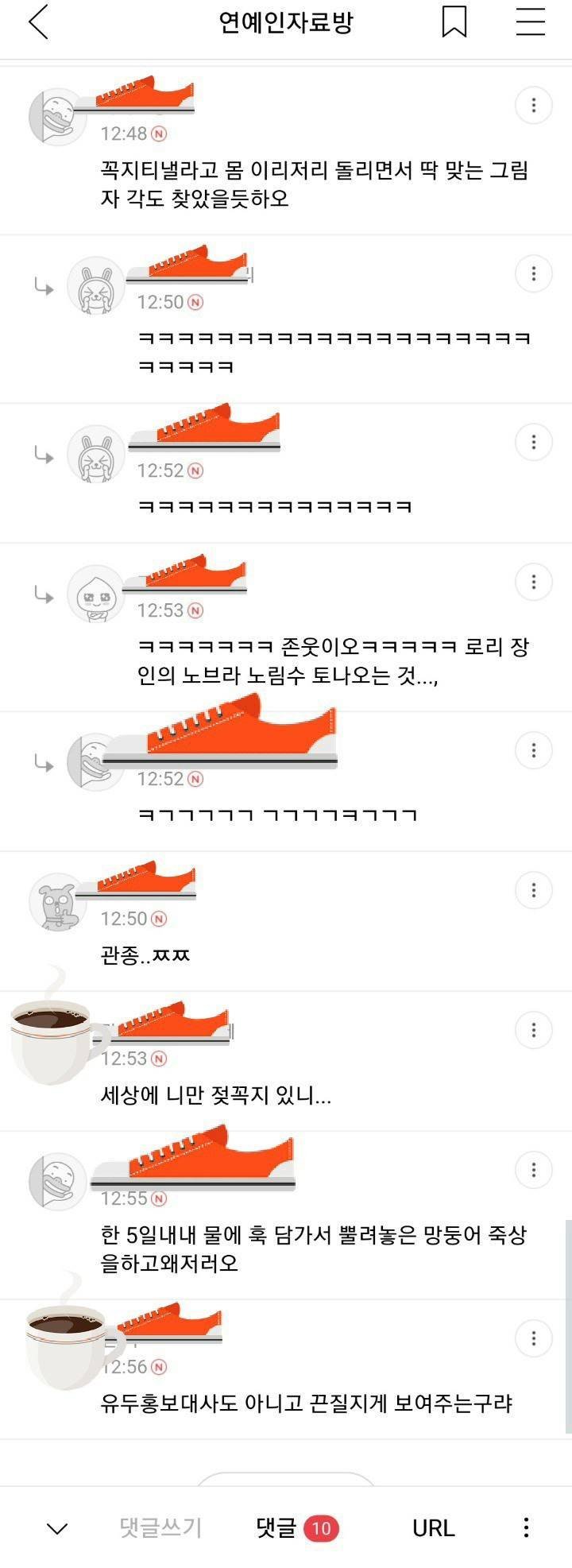572x1568 pixels.
Task: Open the hamburger menu at top right
Action: pos(531,22)
